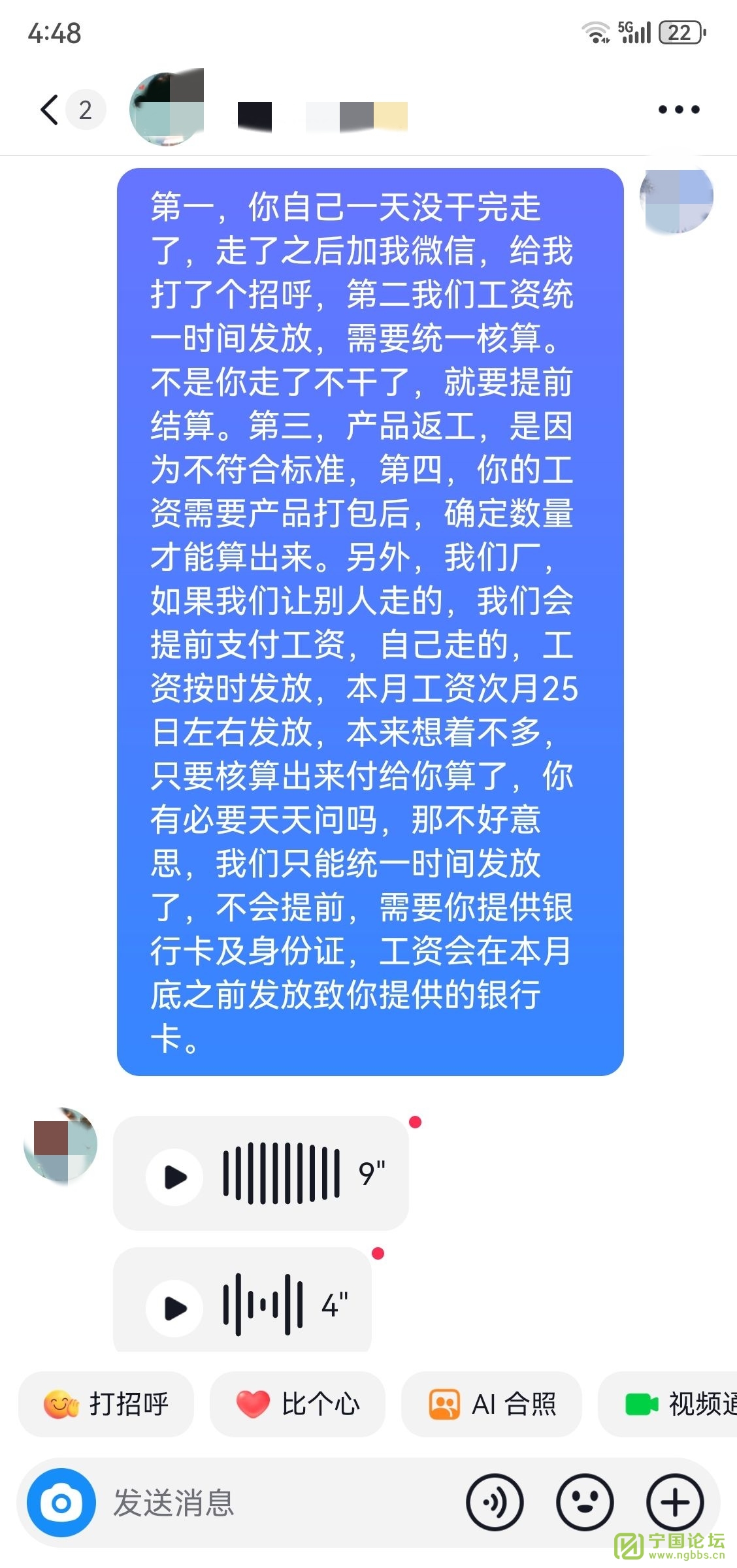
Task: Open the camera from the message bar
Action: (61, 1503)
